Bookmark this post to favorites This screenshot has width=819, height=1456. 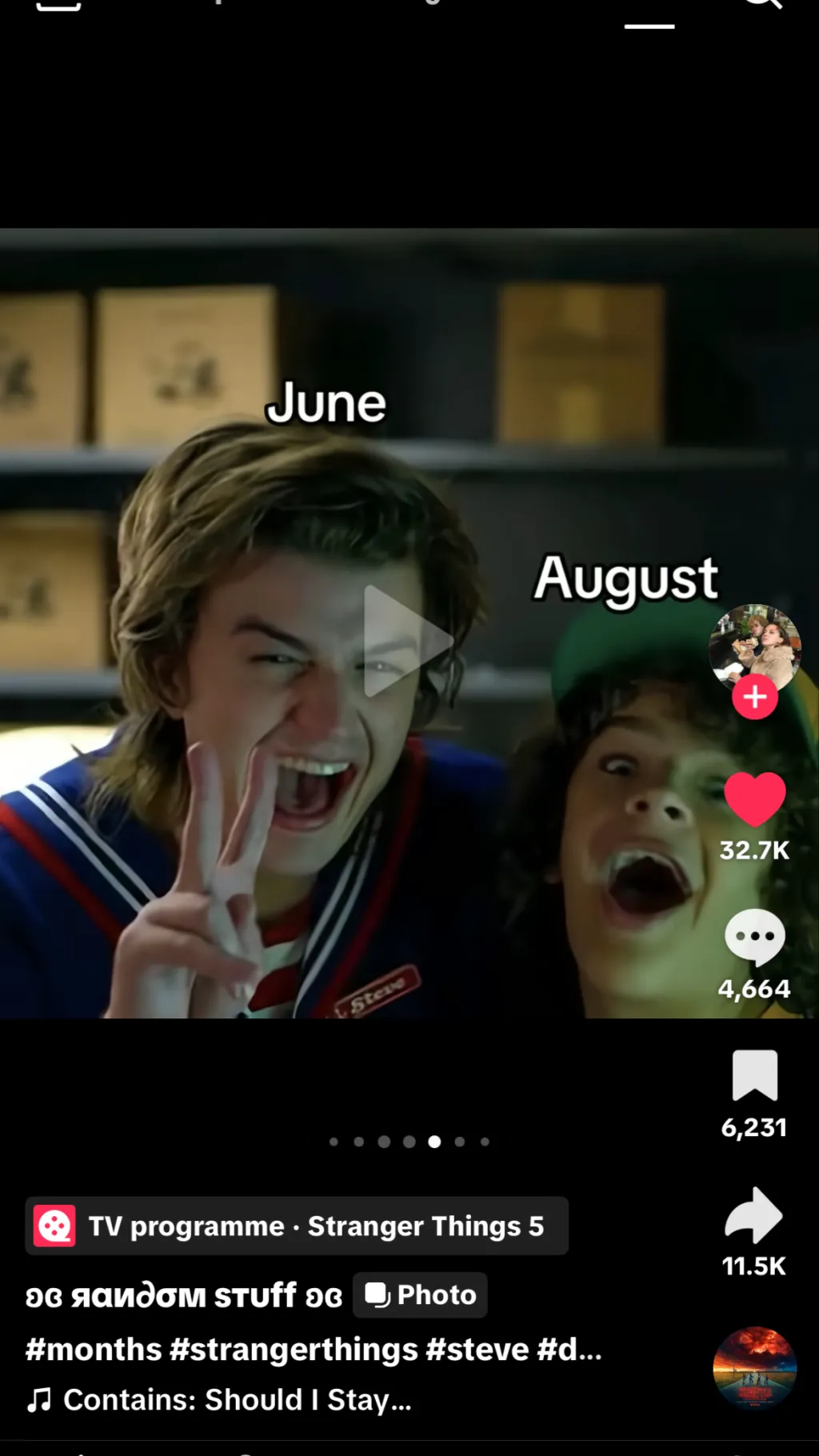click(754, 1076)
